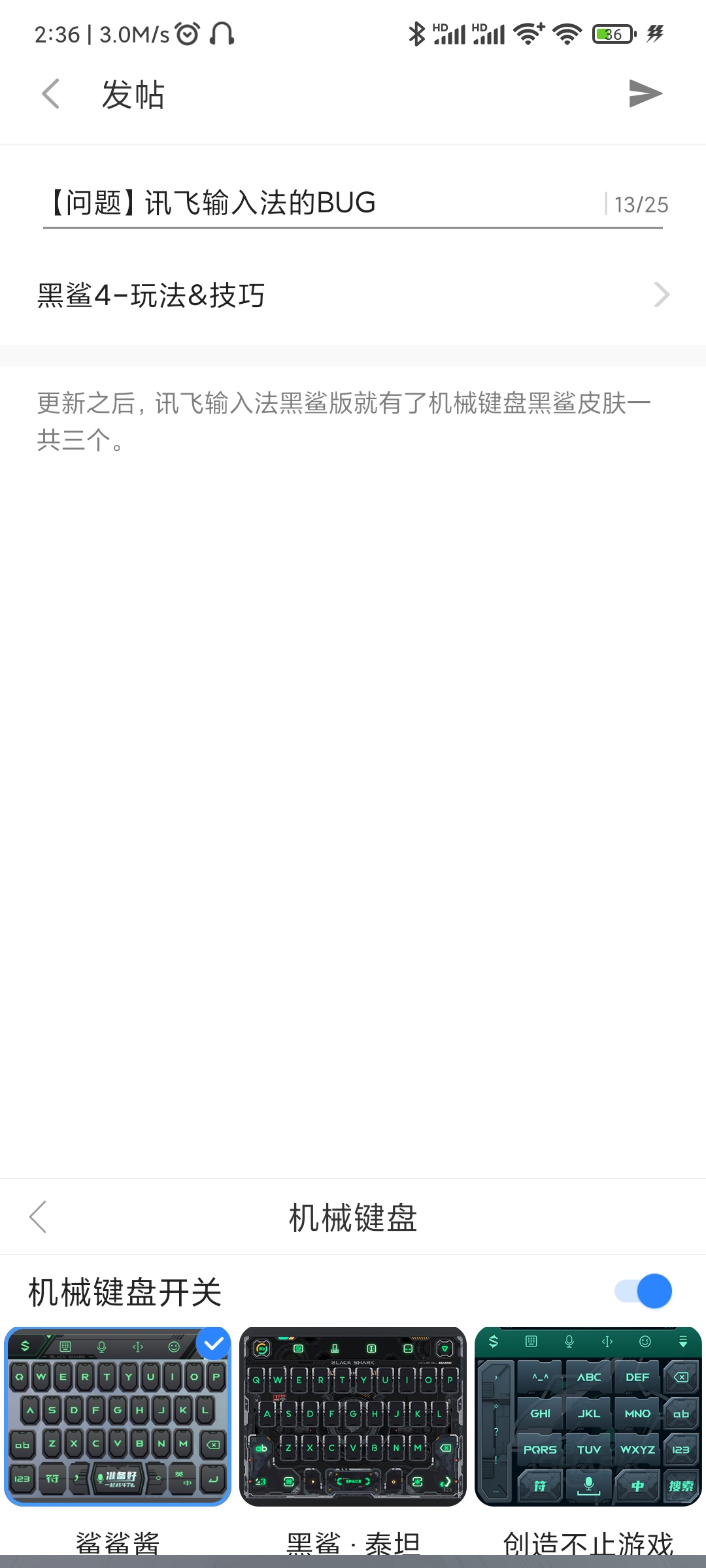The width and height of the screenshot is (706, 1568).
Task: Choose the 黑鲨·泰坦 keyboard skin
Action: click(353, 1416)
